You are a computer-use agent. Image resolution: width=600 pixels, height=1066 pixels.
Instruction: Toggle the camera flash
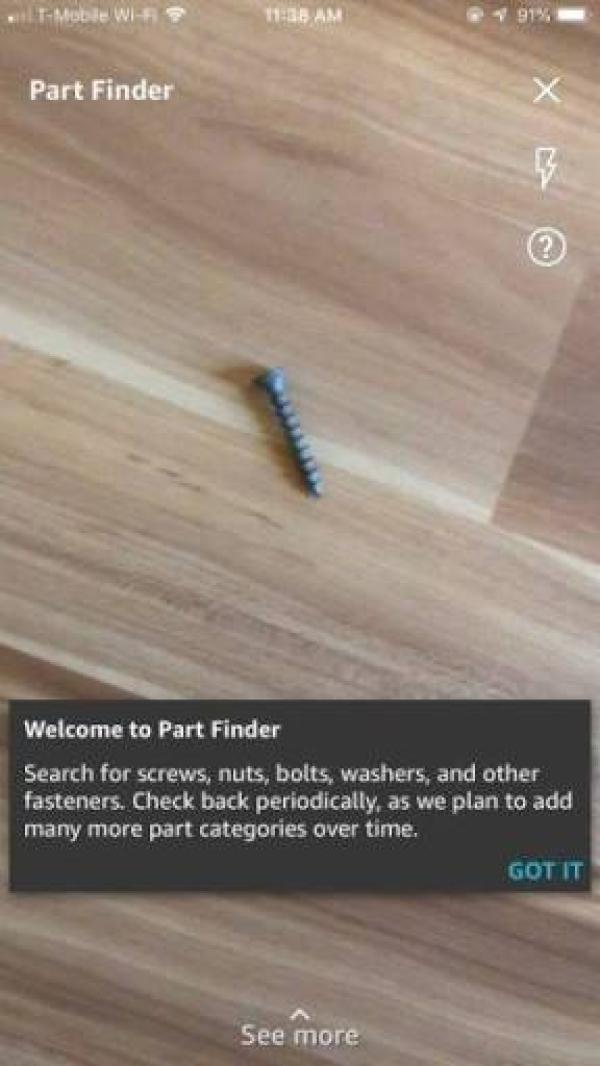pyautogui.click(x=546, y=169)
